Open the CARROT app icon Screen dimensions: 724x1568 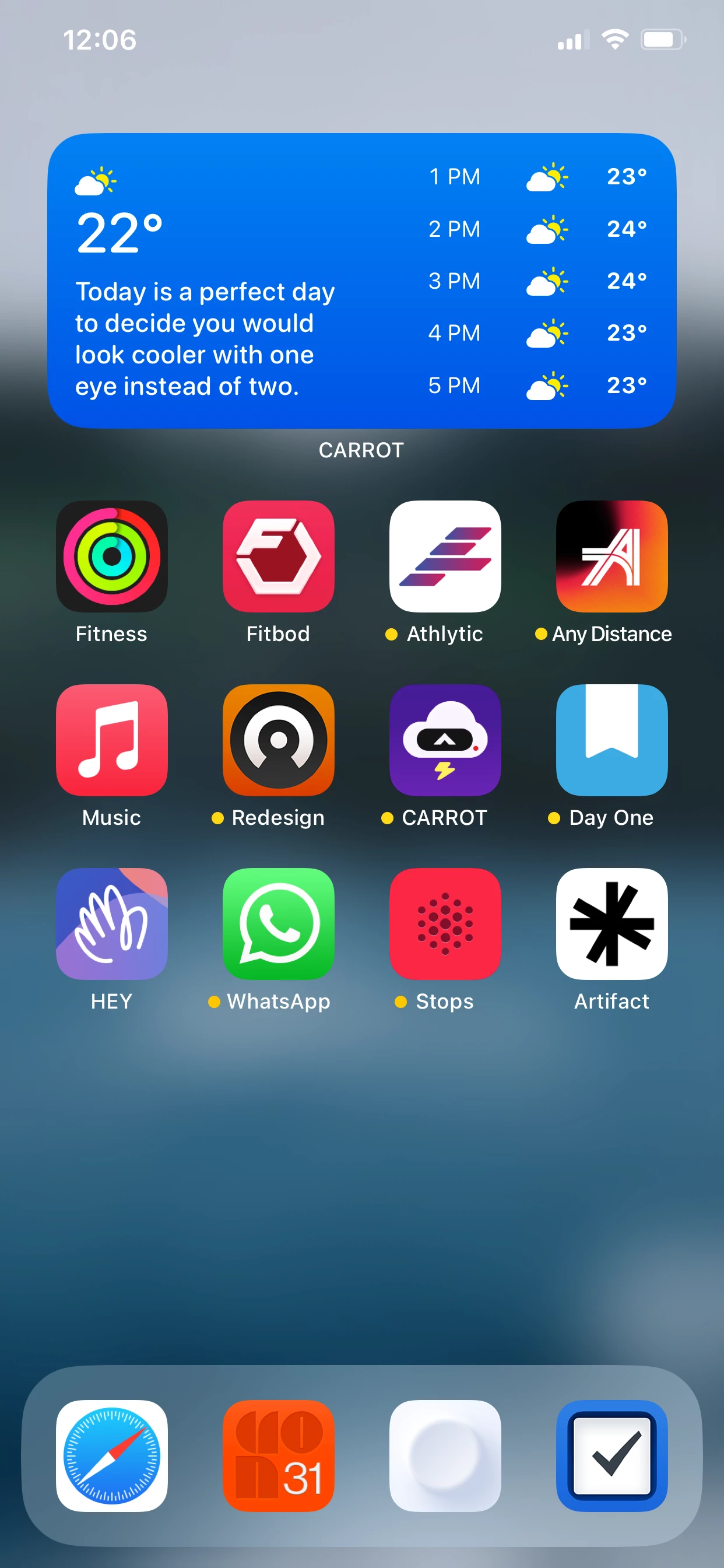(445, 740)
